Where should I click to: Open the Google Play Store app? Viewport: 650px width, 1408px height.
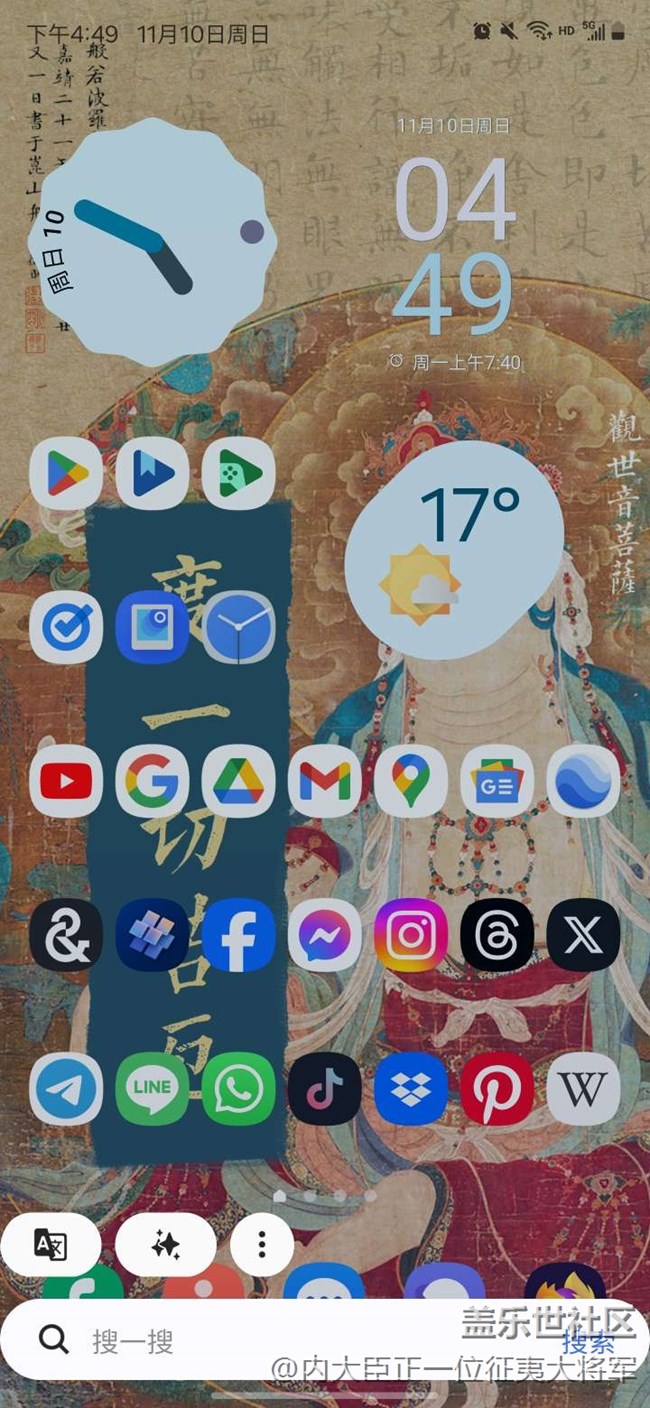[x=66, y=473]
